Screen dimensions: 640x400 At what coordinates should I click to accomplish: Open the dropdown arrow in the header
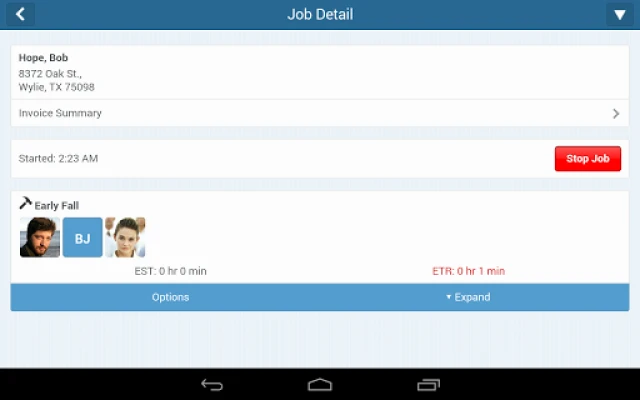[619, 15]
